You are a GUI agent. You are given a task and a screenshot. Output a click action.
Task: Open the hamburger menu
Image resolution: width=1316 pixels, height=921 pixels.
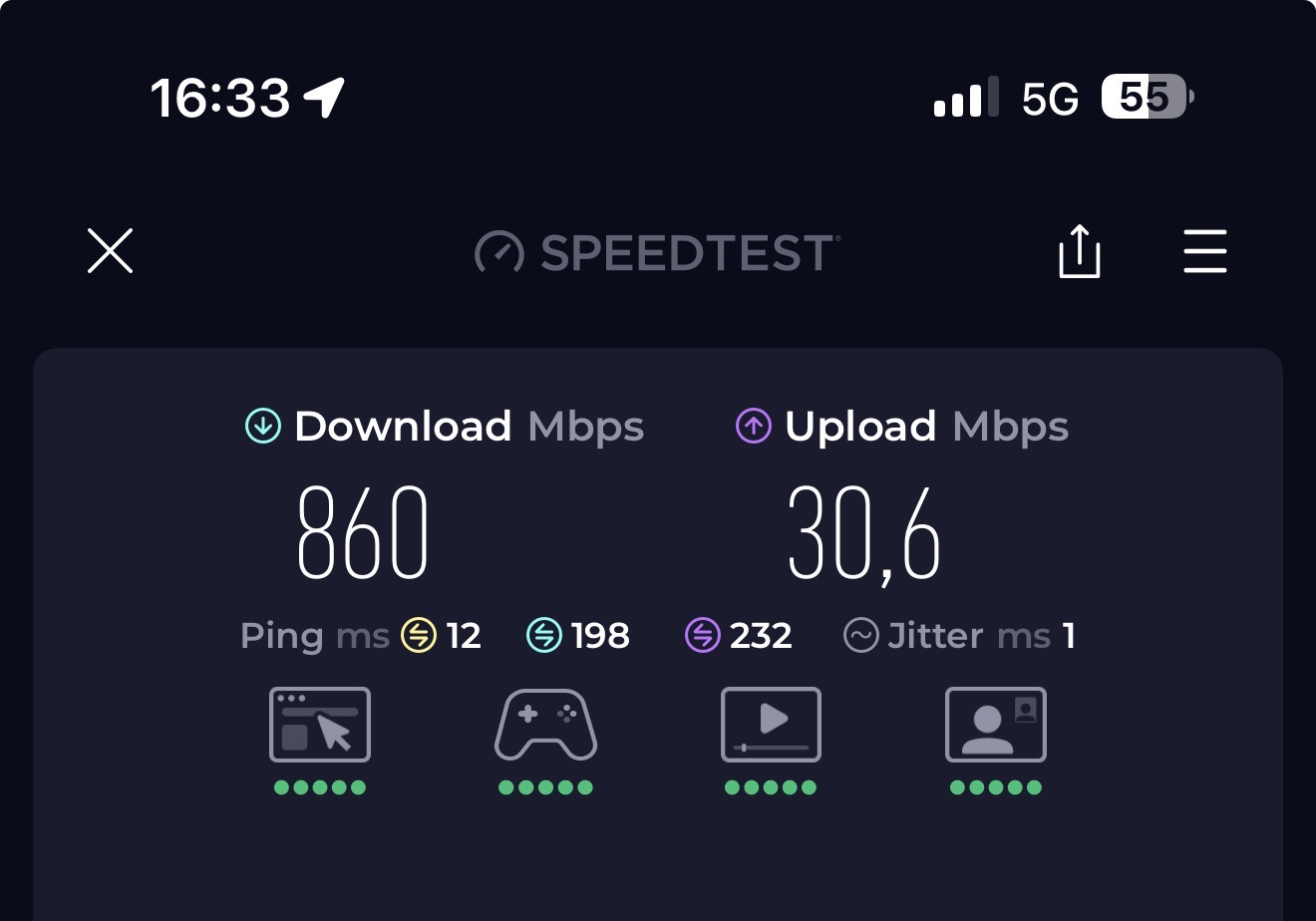(x=1204, y=250)
